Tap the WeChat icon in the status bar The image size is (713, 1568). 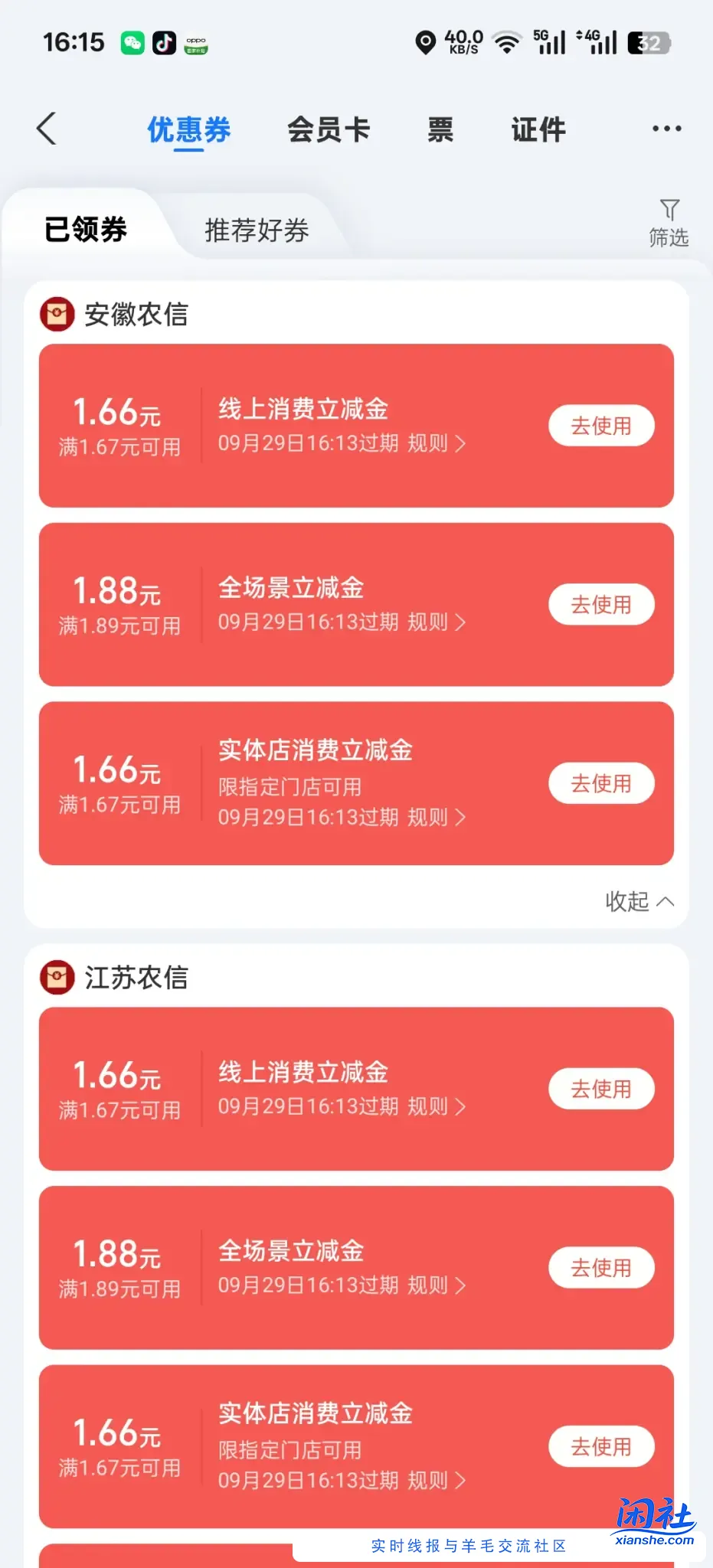tap(132, 44)
